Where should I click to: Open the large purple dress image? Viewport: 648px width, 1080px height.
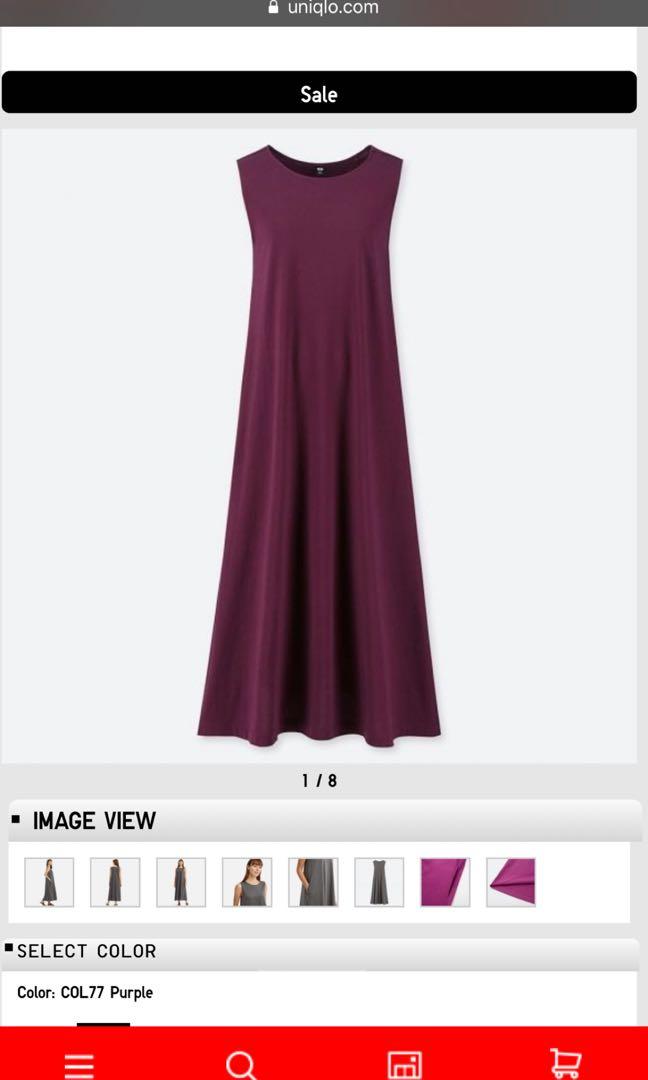[319, 445]
